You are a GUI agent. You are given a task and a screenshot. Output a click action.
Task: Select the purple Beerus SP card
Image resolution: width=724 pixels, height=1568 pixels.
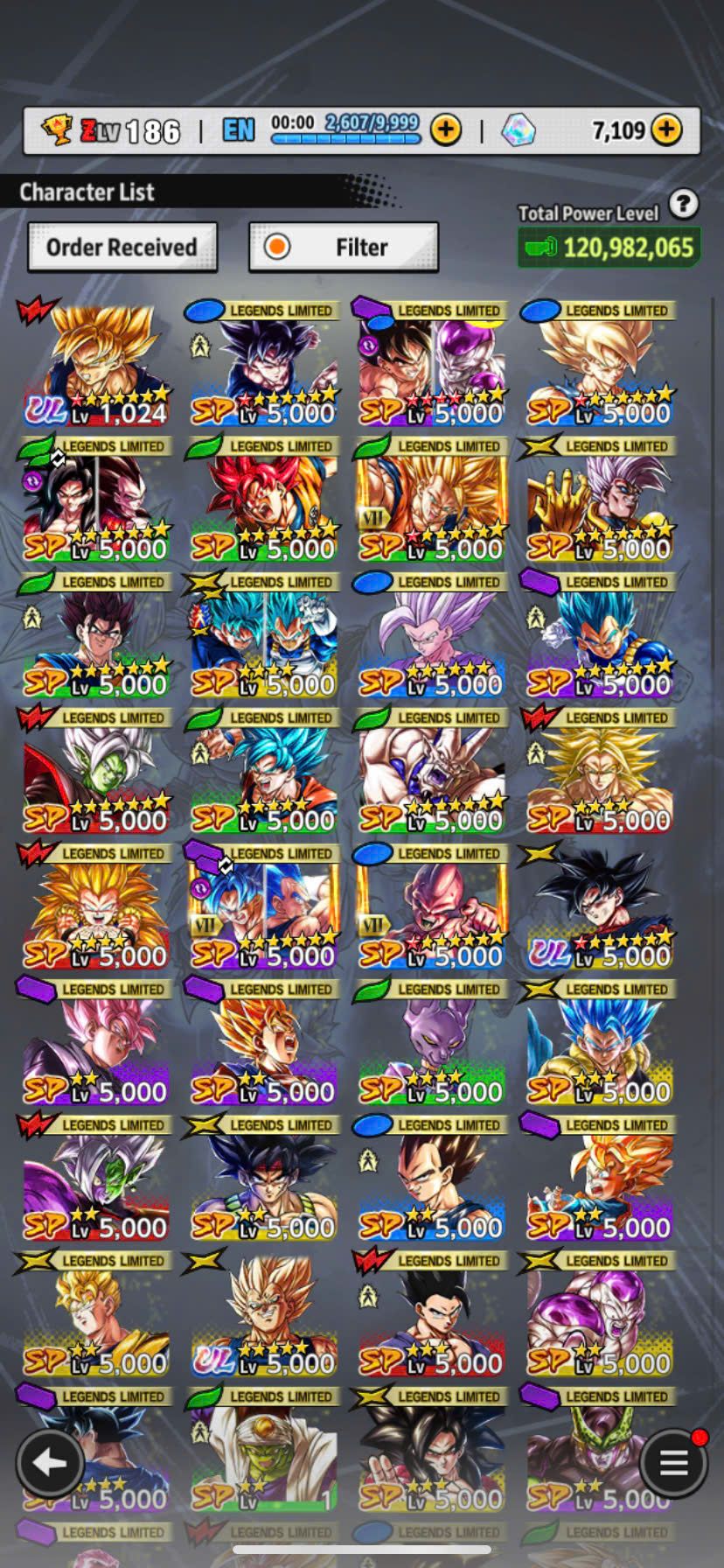[432, 1041]
